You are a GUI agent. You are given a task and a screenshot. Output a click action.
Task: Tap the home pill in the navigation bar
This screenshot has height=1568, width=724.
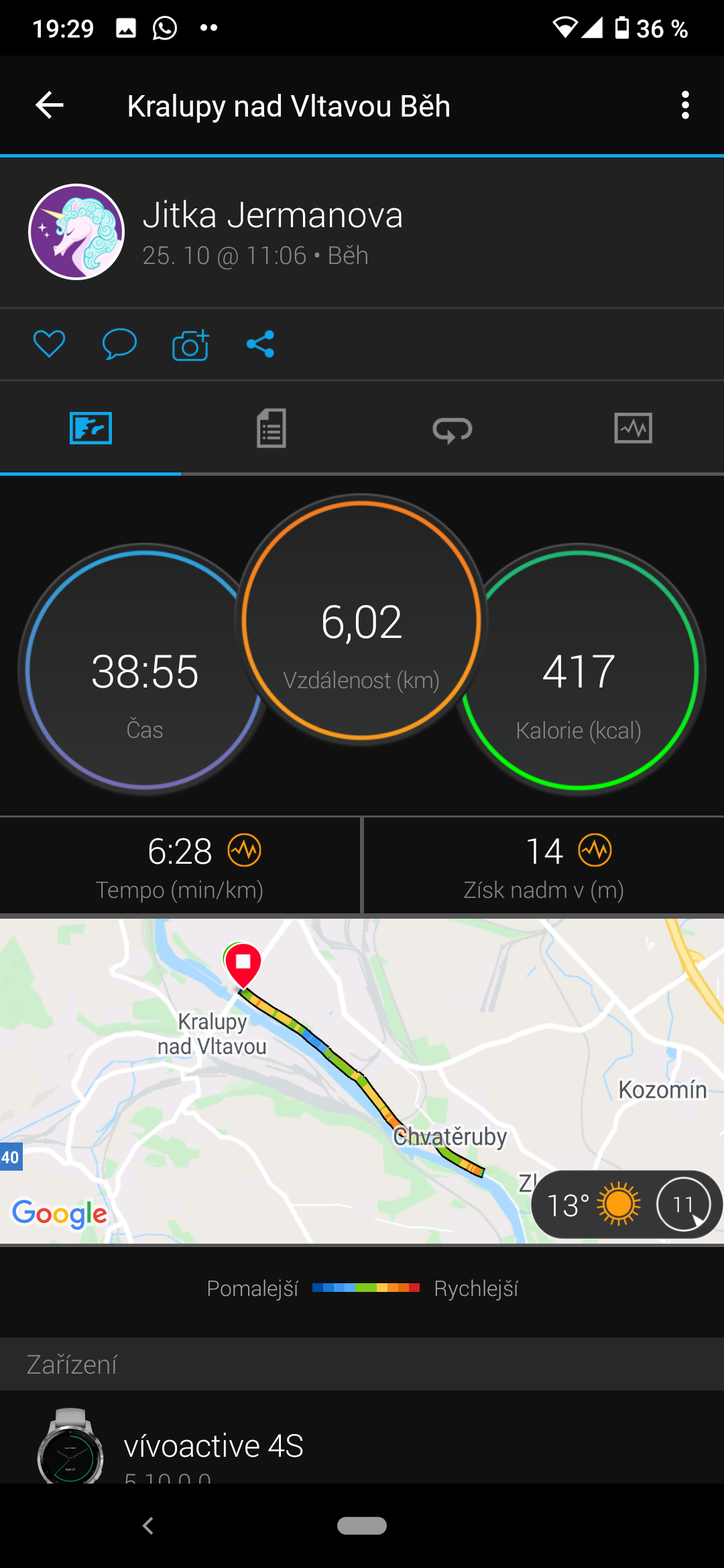[362, 1526]
